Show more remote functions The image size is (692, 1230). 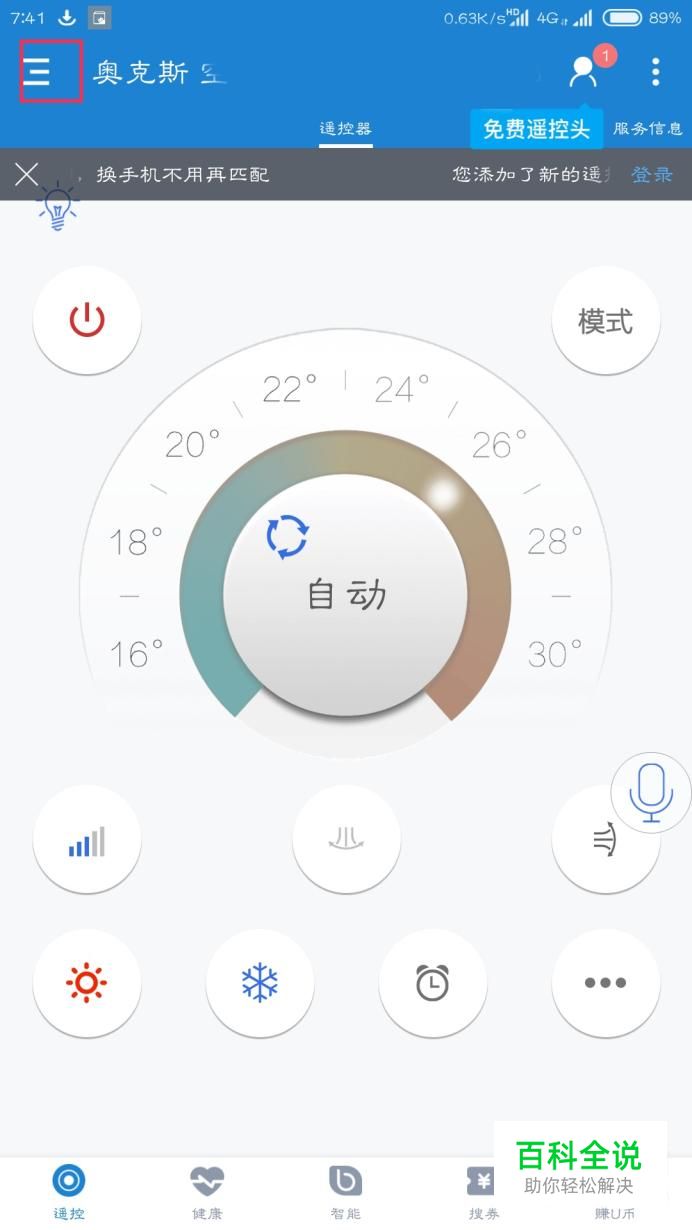click(605, 984)
